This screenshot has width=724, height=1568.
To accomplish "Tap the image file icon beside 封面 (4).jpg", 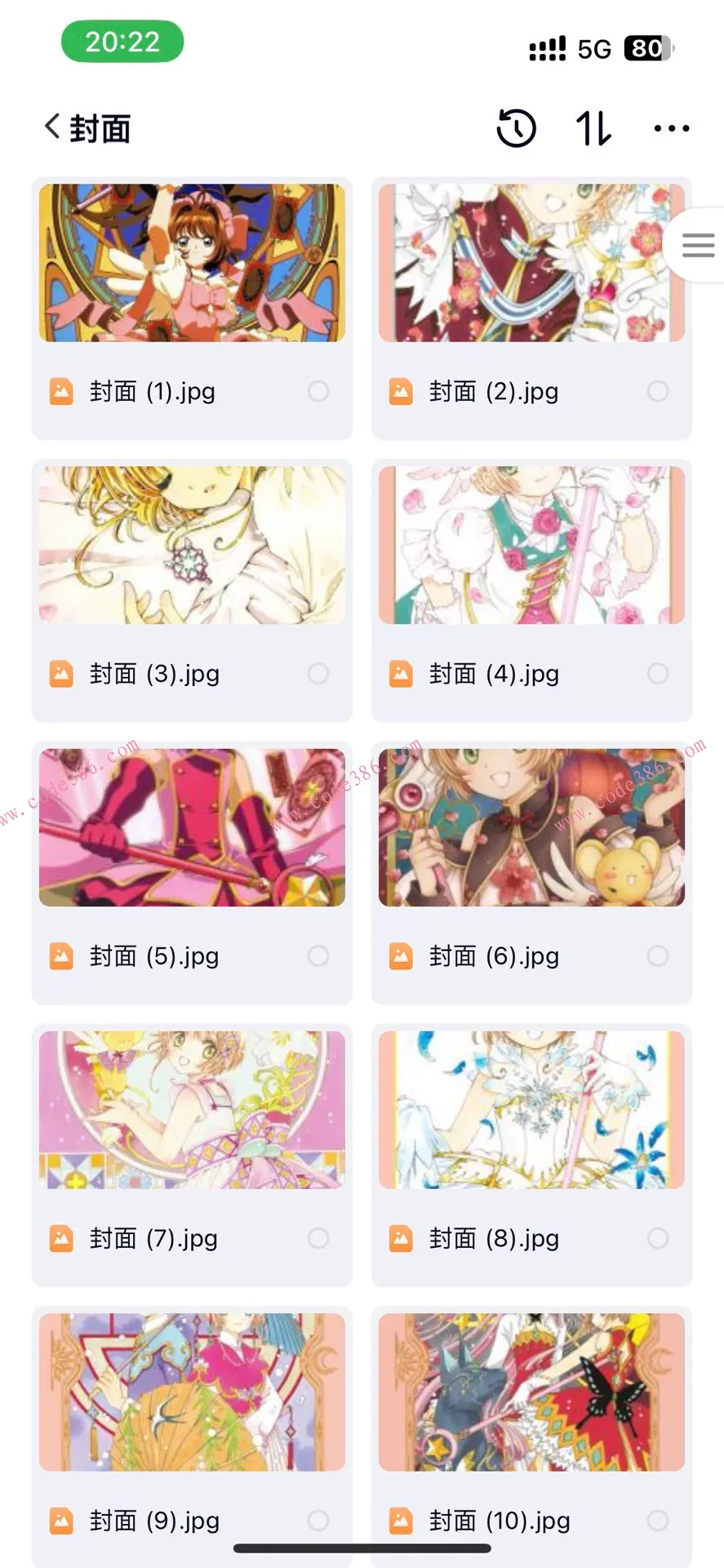I will (x=402, y=673).
